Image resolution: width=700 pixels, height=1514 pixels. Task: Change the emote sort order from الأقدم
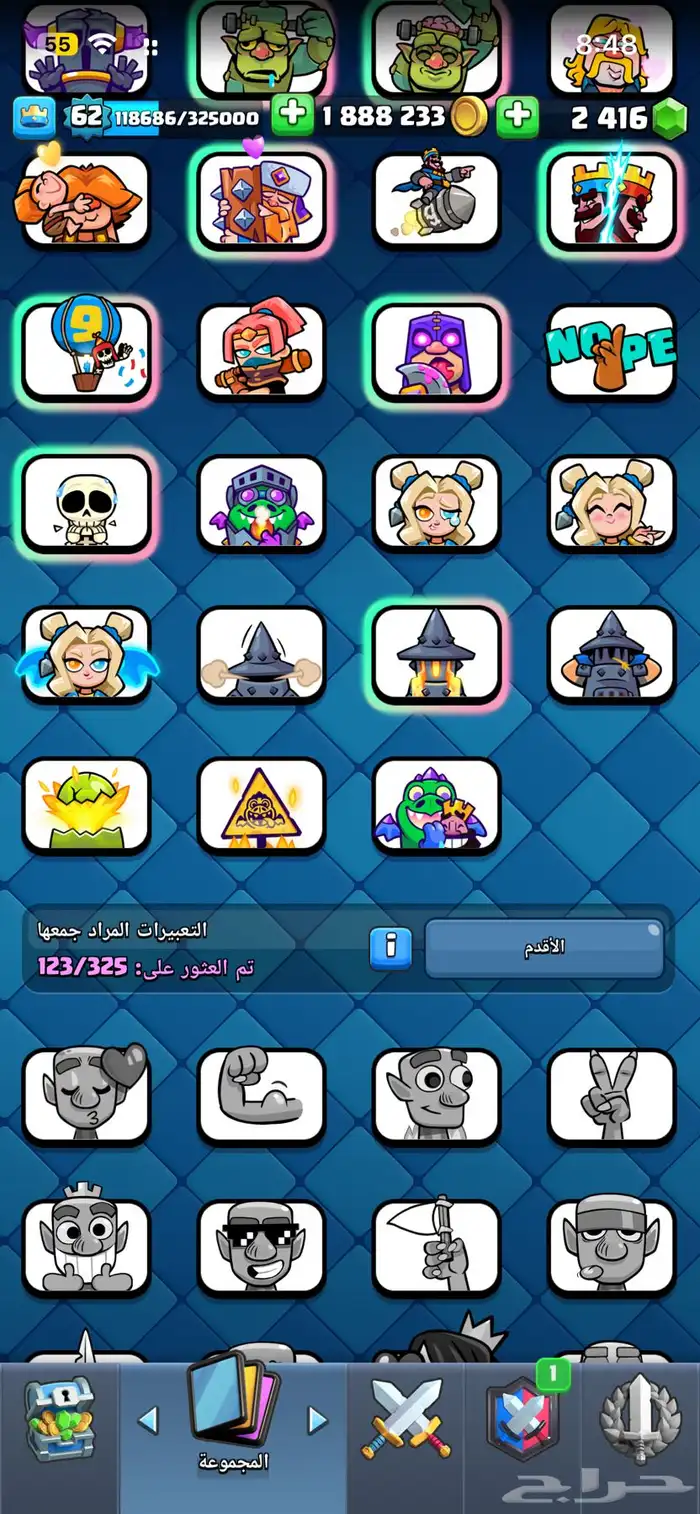pos(544,948)
